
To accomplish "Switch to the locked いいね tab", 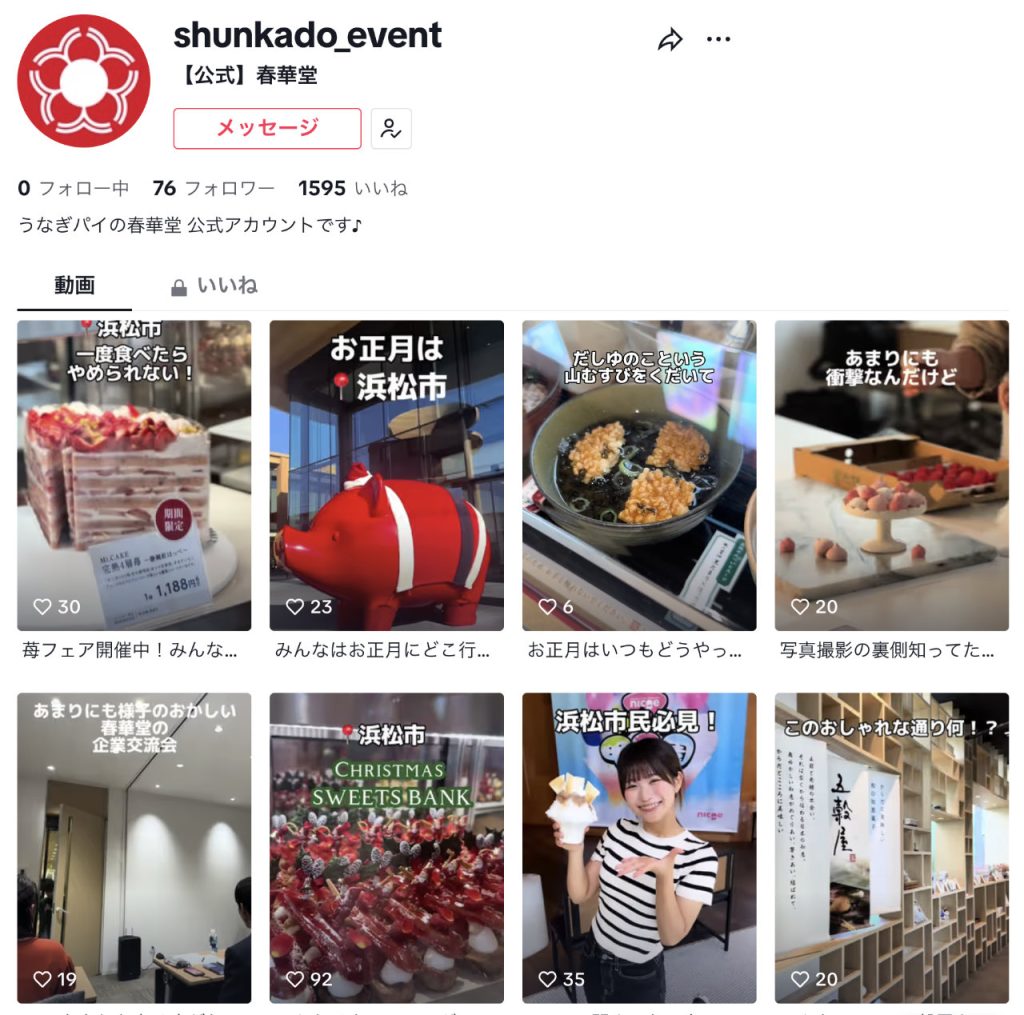I will [214, 286].
